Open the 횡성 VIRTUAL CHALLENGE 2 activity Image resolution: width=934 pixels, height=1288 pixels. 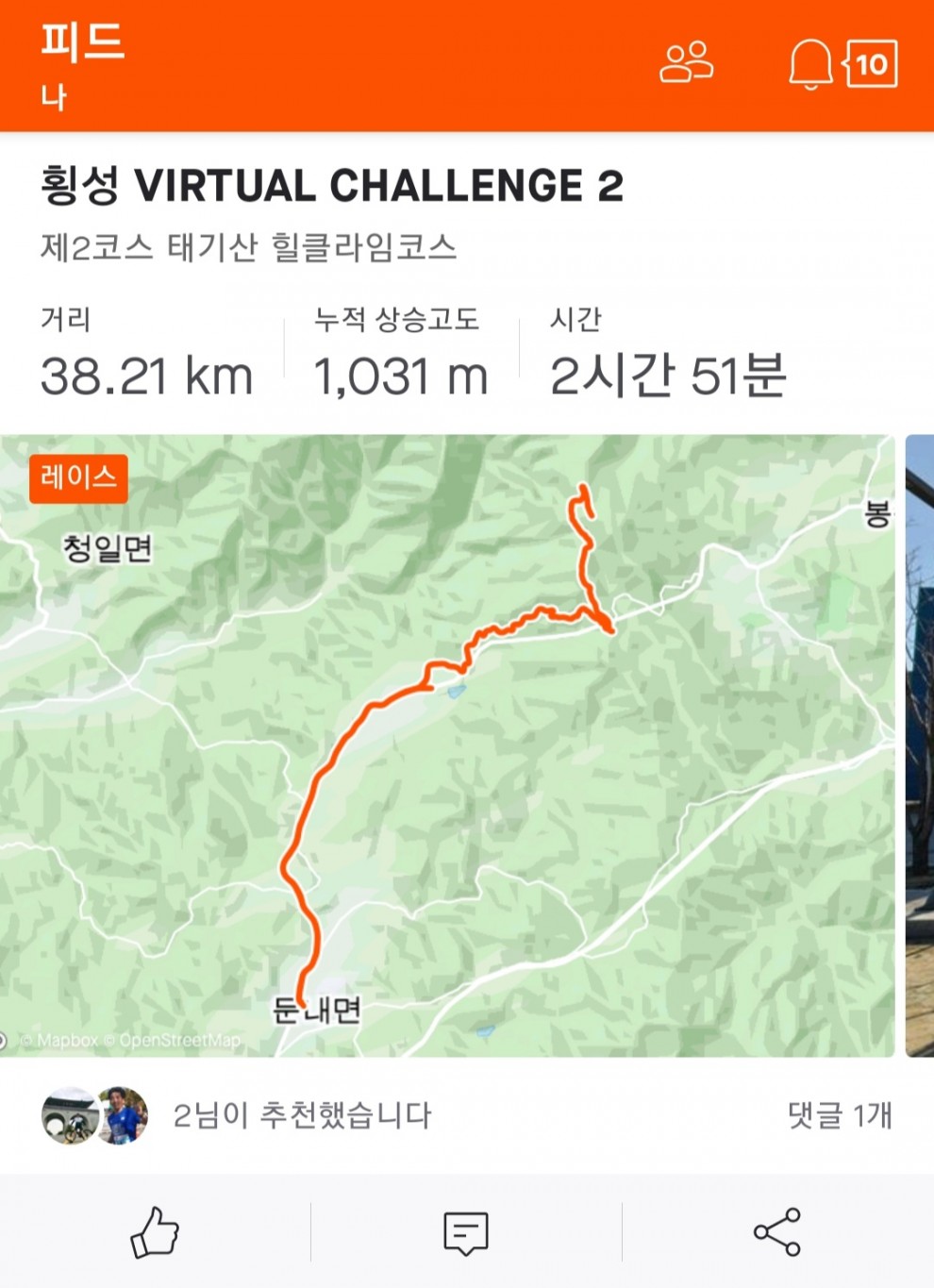(x=332, y=186)
